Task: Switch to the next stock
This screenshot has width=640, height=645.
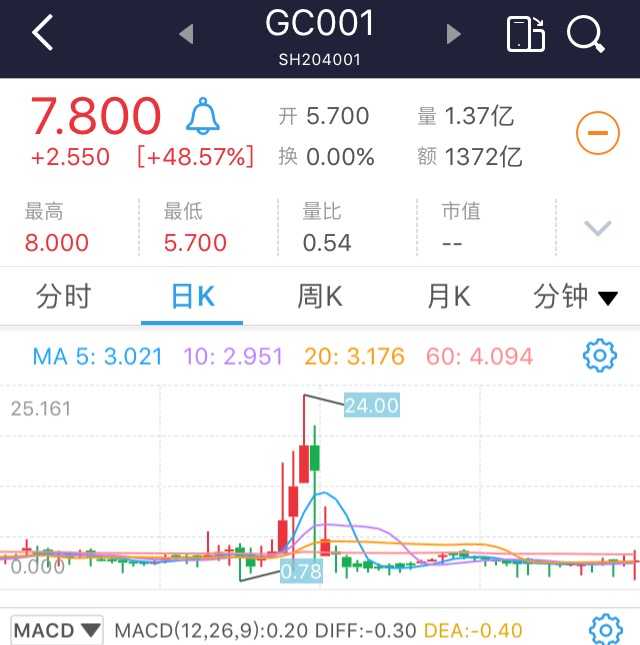Action: pyautogui.click(x=454, y=34)
